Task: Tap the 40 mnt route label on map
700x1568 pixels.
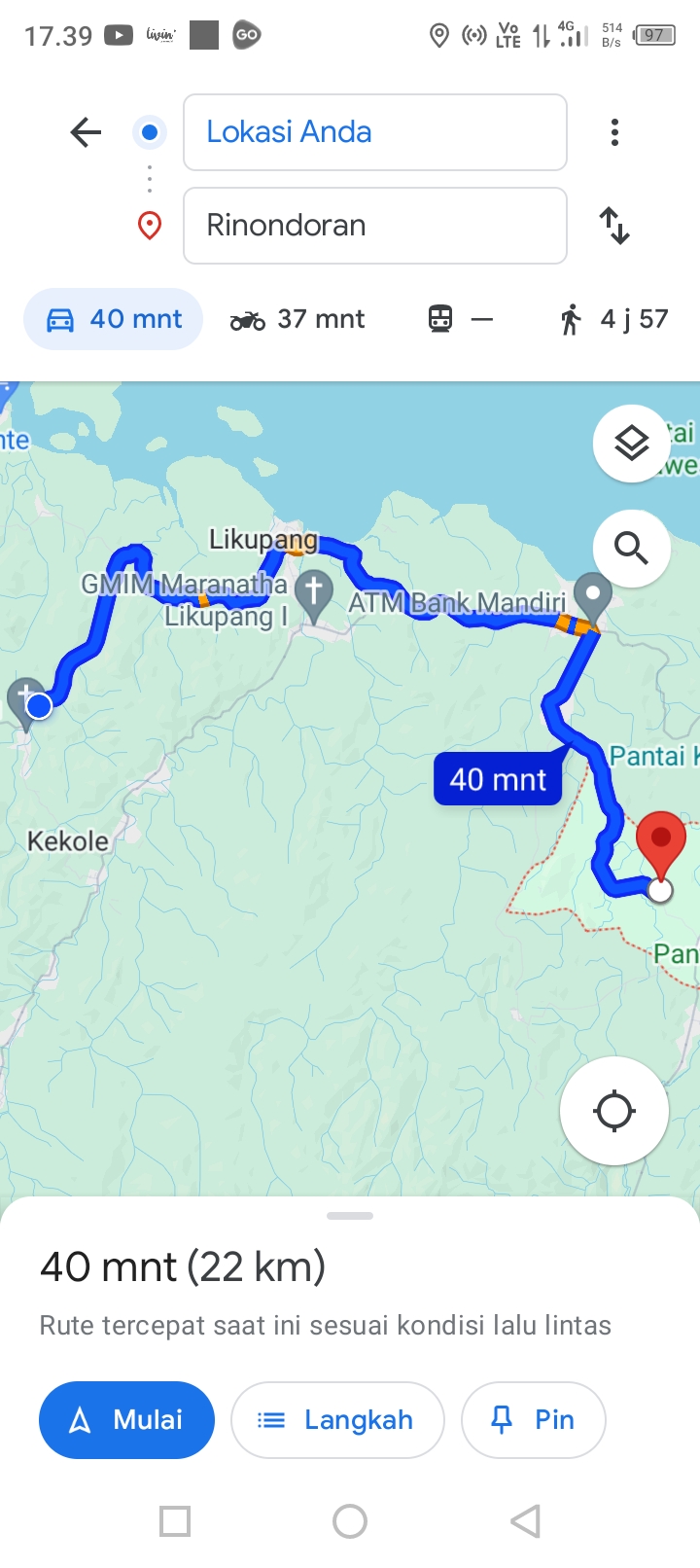Action: click(498, 779)
